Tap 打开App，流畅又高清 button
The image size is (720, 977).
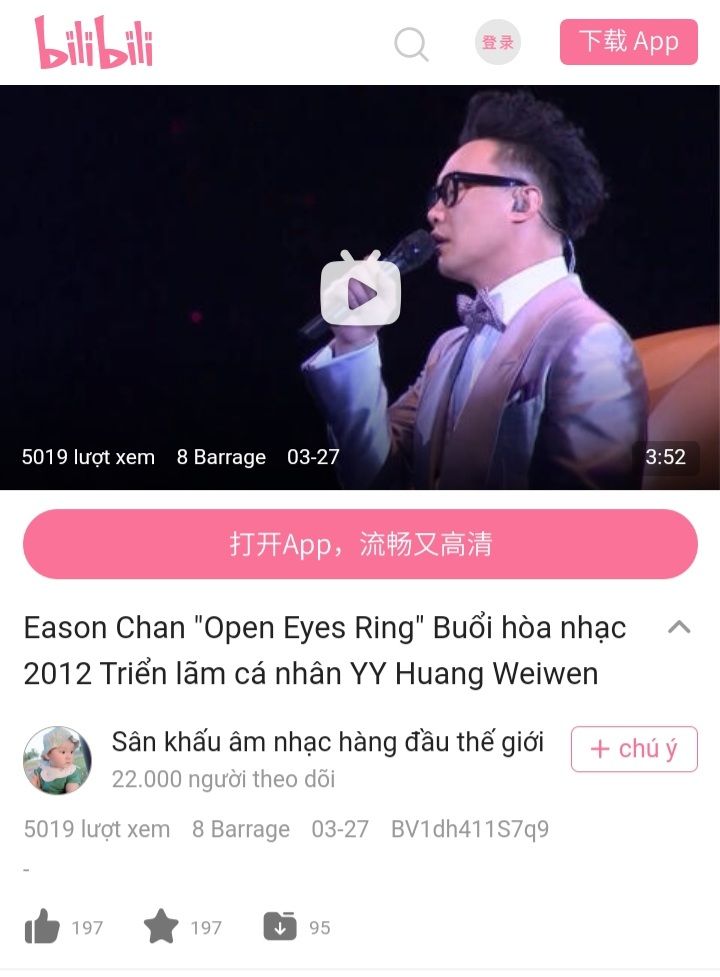[x=360, y=544]
